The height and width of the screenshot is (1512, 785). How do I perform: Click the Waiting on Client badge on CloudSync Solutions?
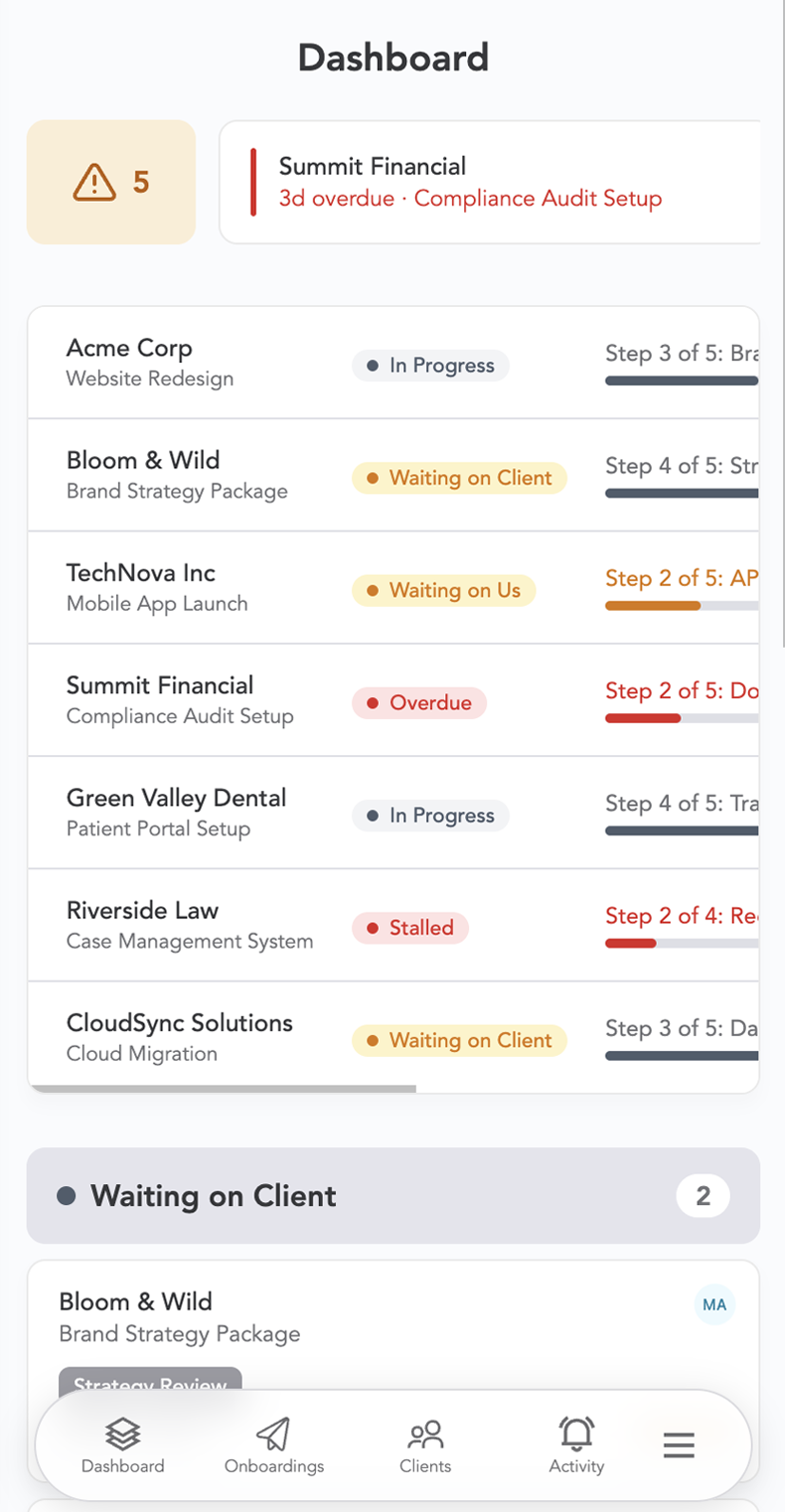tap(459, 1040)
